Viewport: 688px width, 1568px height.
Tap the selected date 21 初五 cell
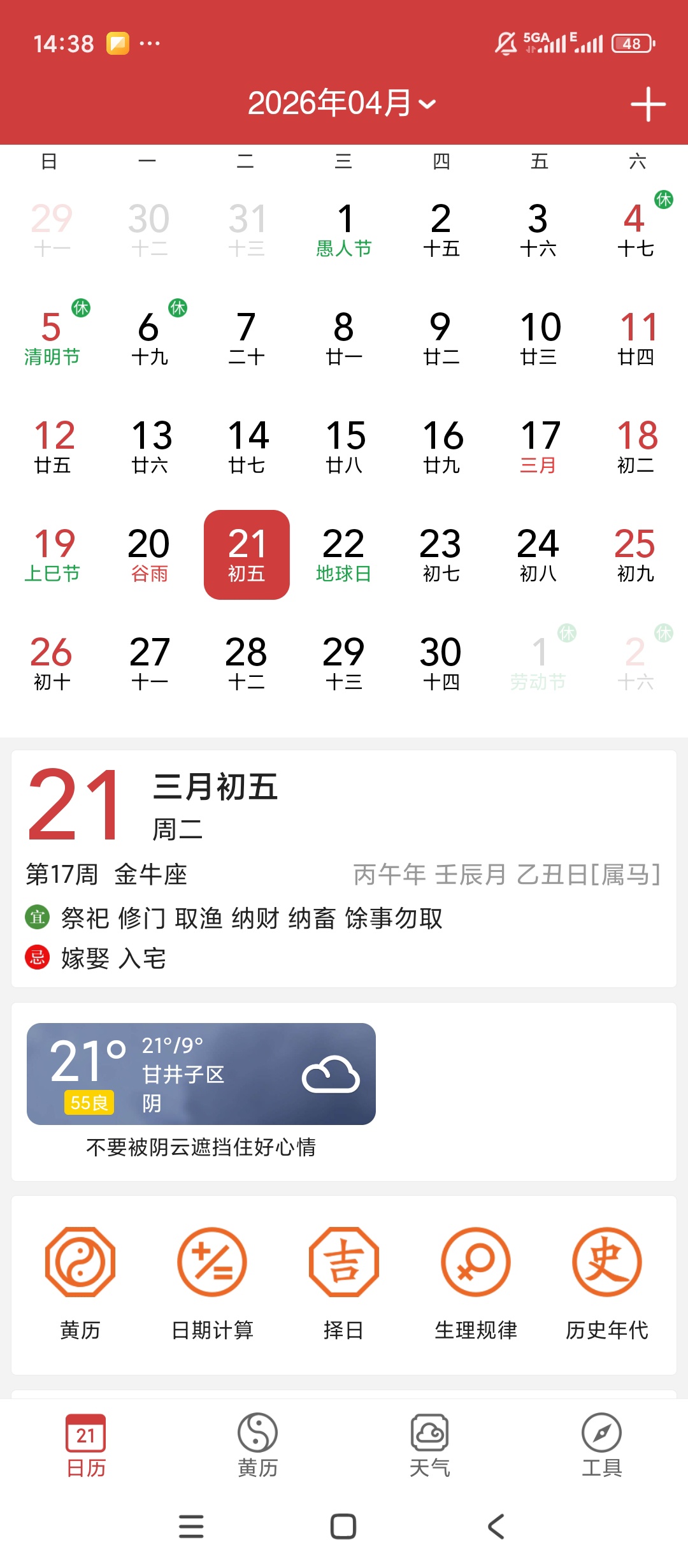(246, 553)
